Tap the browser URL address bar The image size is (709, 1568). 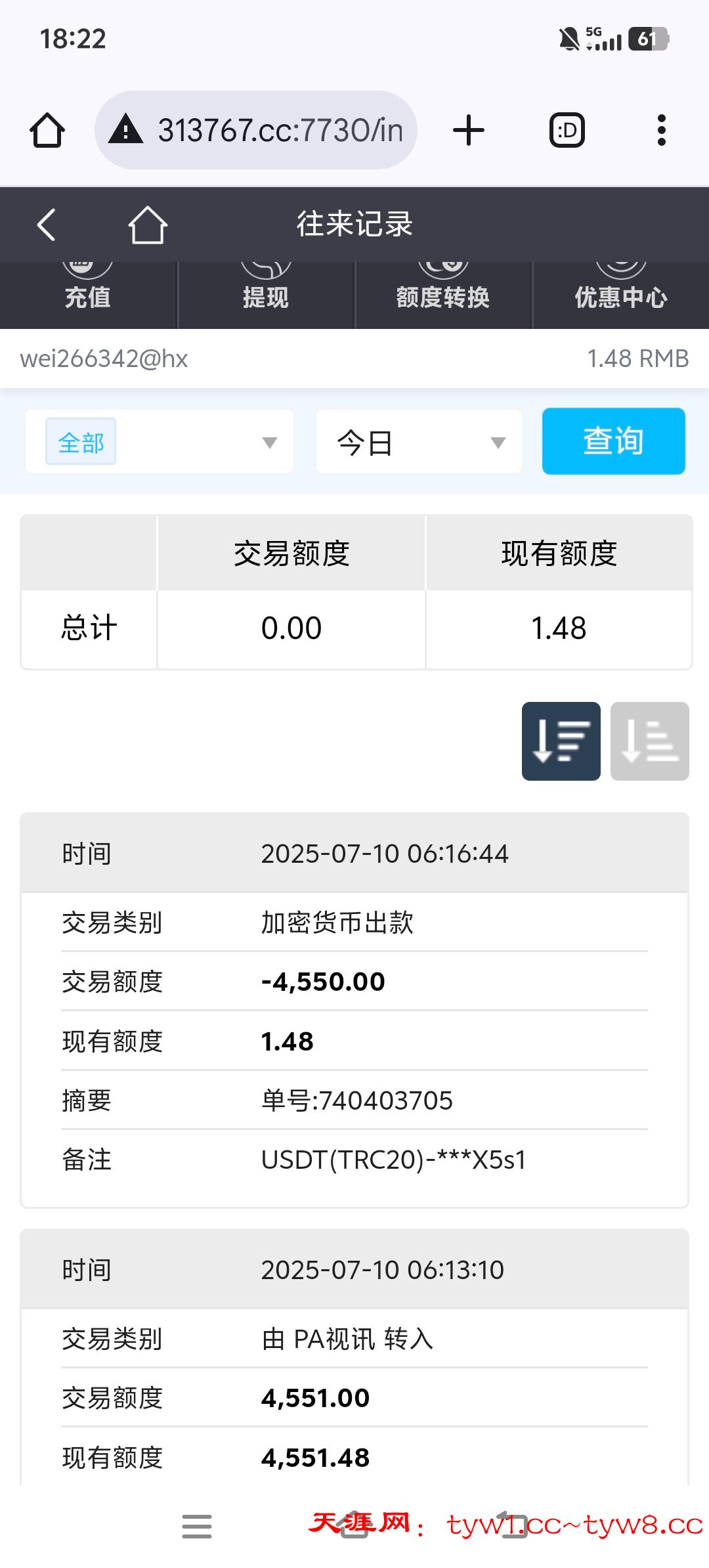point(256,130)
